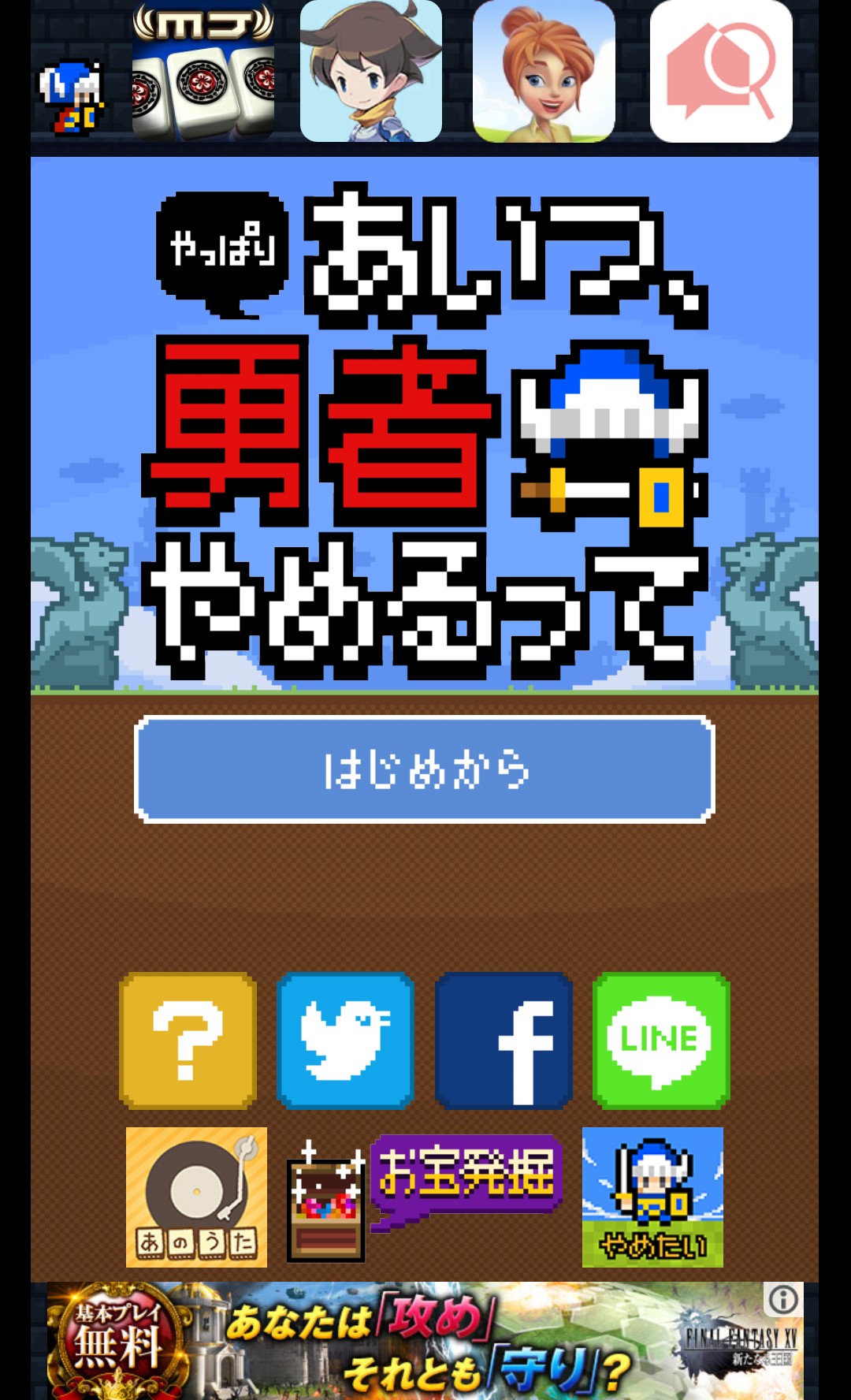Open the pink house search app icon
The height and width of the screenshot is (1400, 851).
721,71
